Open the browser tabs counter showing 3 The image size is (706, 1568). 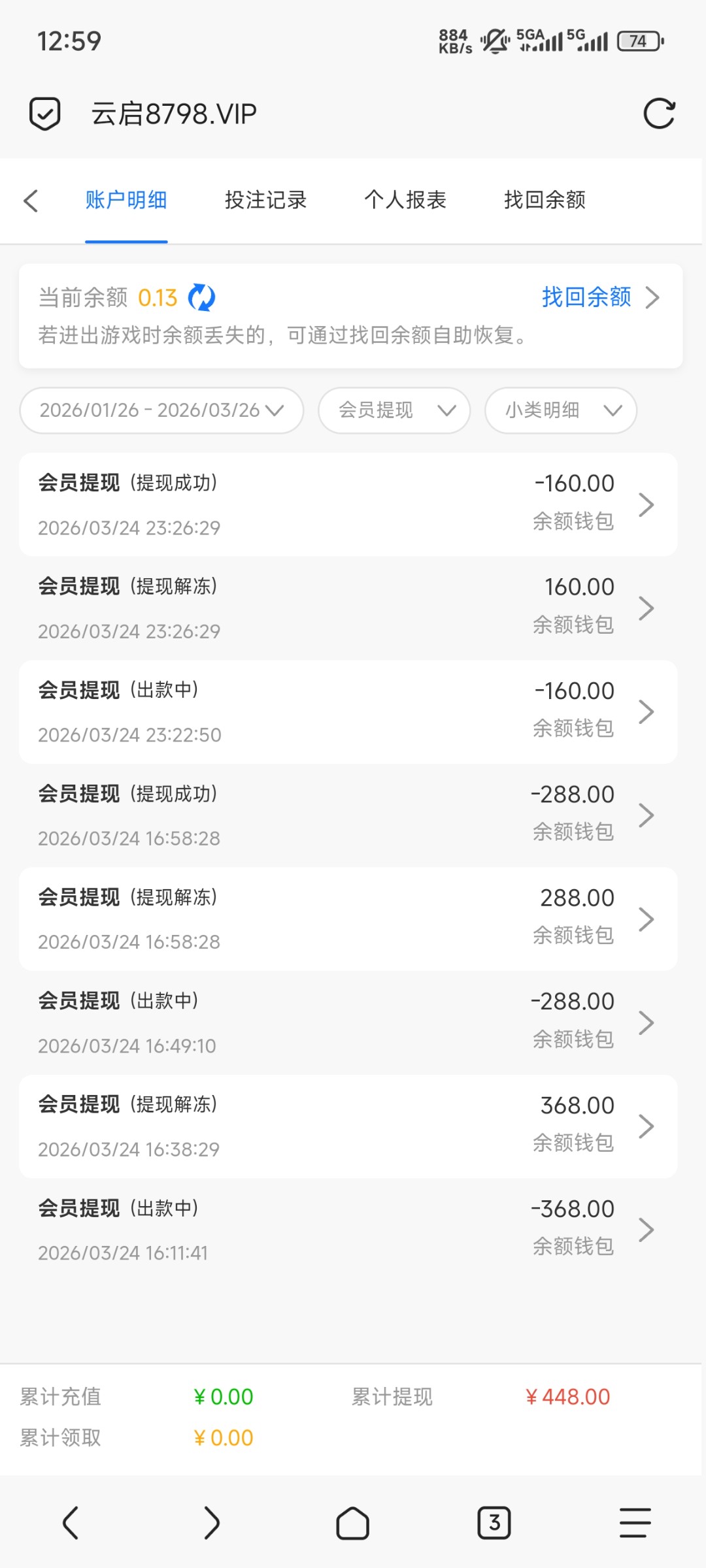coord(494,1522)
